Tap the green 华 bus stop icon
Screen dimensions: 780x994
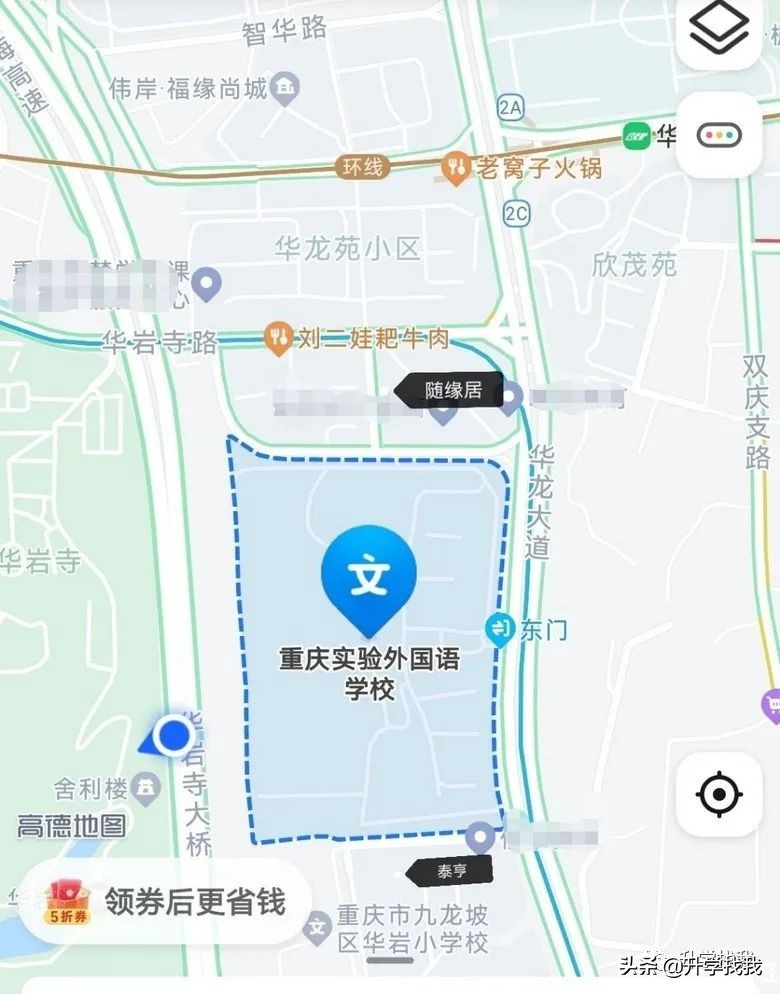[638, 135]
